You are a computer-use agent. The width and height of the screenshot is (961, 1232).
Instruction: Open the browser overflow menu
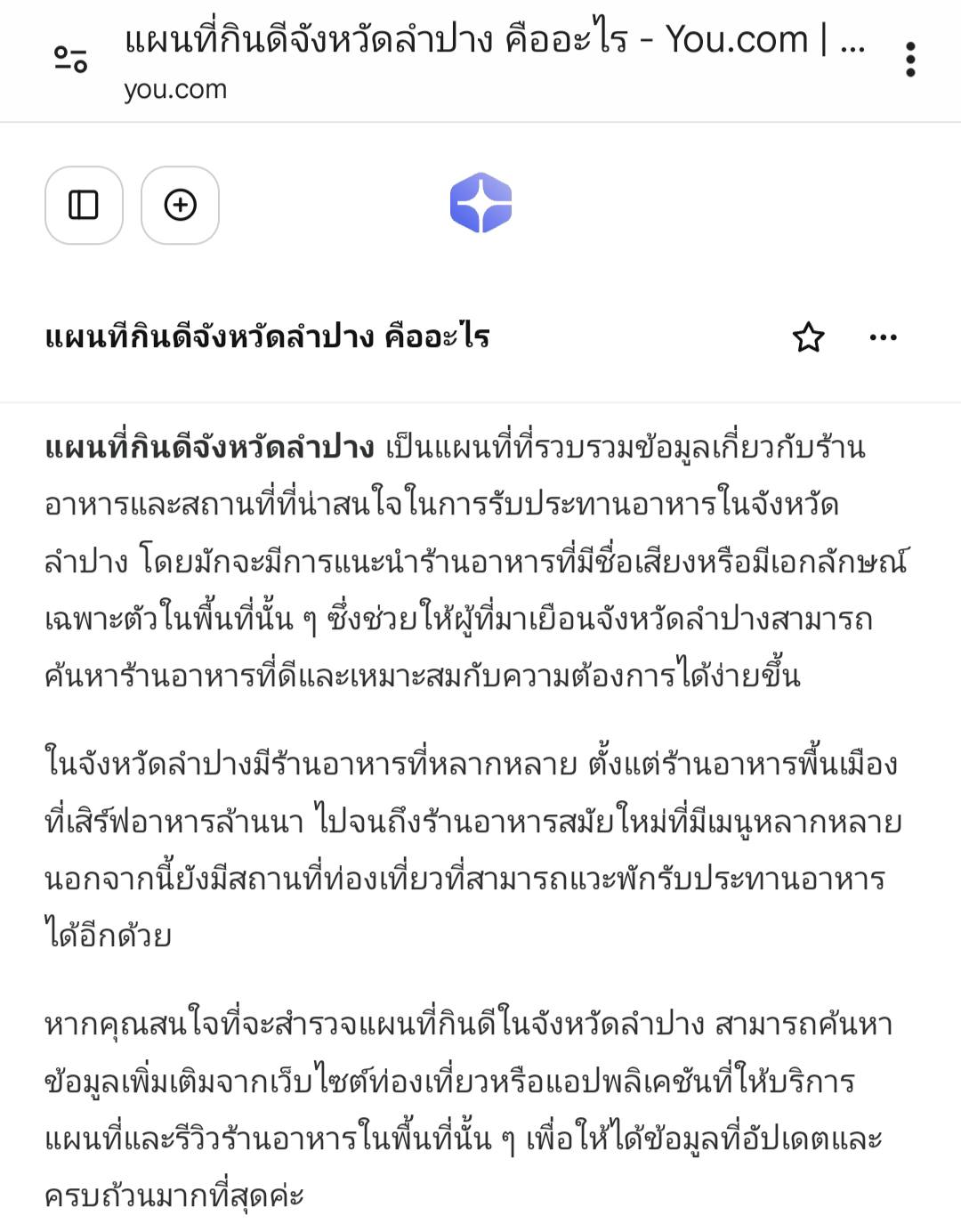909,60
